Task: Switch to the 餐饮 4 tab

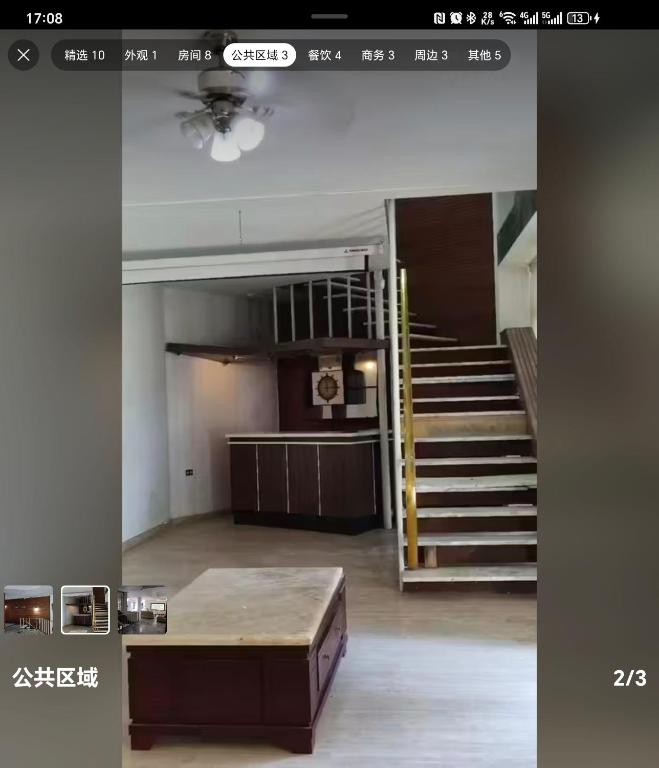Action: click(324, 55)
